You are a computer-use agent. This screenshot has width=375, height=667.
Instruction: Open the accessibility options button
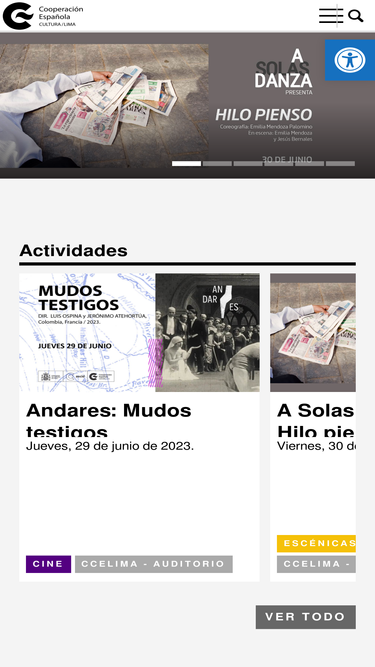click(x=350, y=60)
